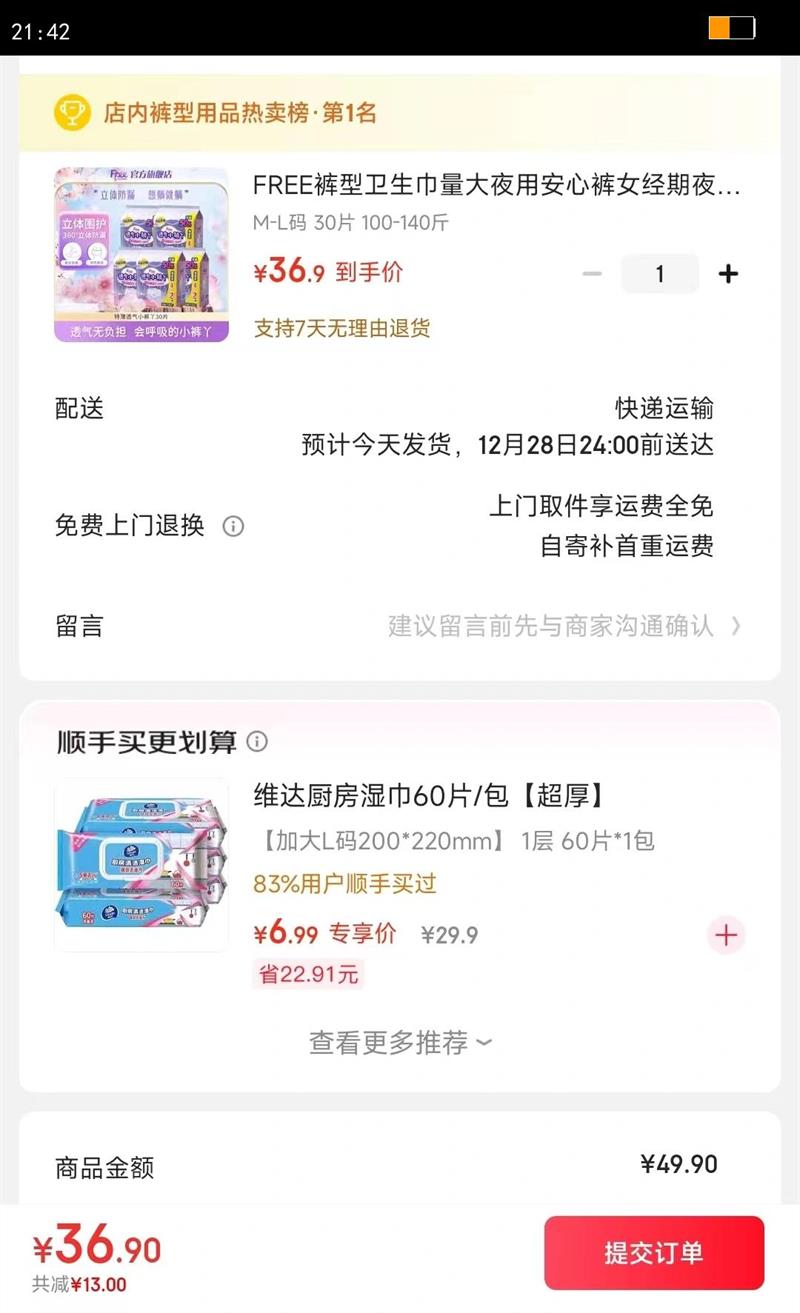Screen dimensions: 800x1313
Task: Expand 查看更多推荐 to see more recommendations
Action: [x=398, y=1042]
